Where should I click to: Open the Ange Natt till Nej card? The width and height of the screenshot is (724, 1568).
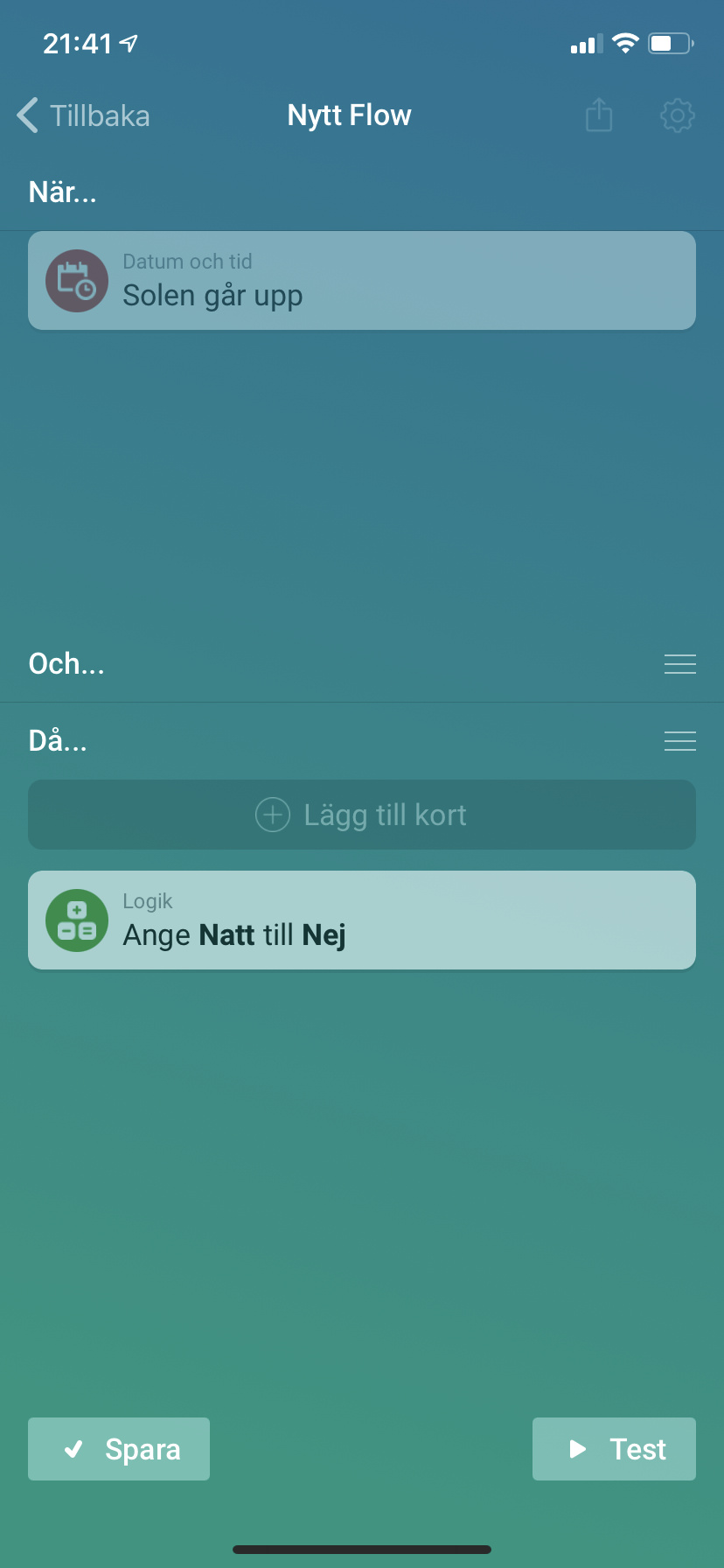pos(362,920)
